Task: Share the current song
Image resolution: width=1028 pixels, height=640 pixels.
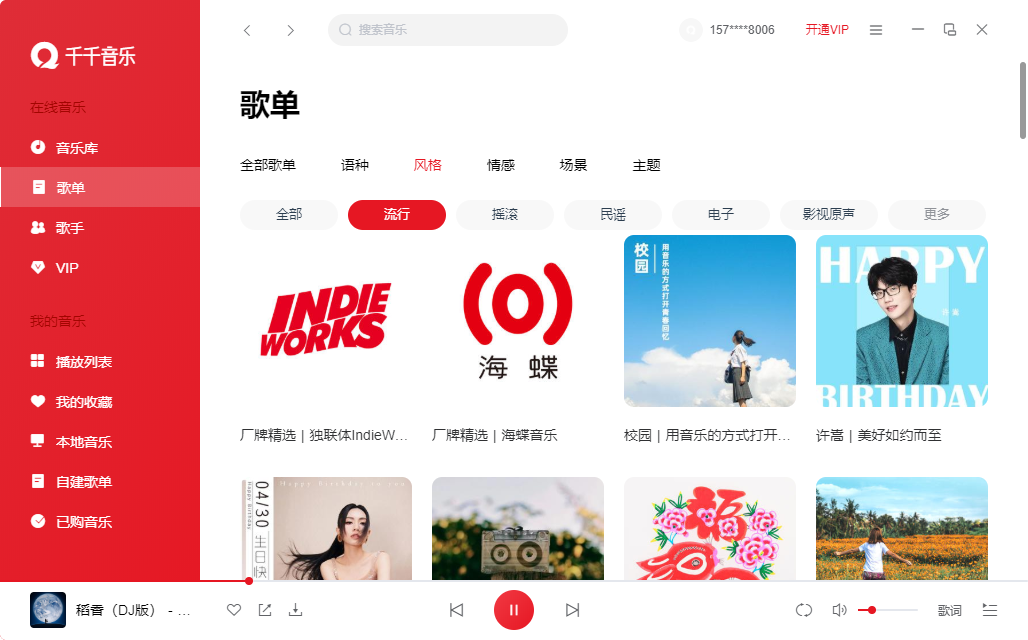Action: (x=264, y=610)
